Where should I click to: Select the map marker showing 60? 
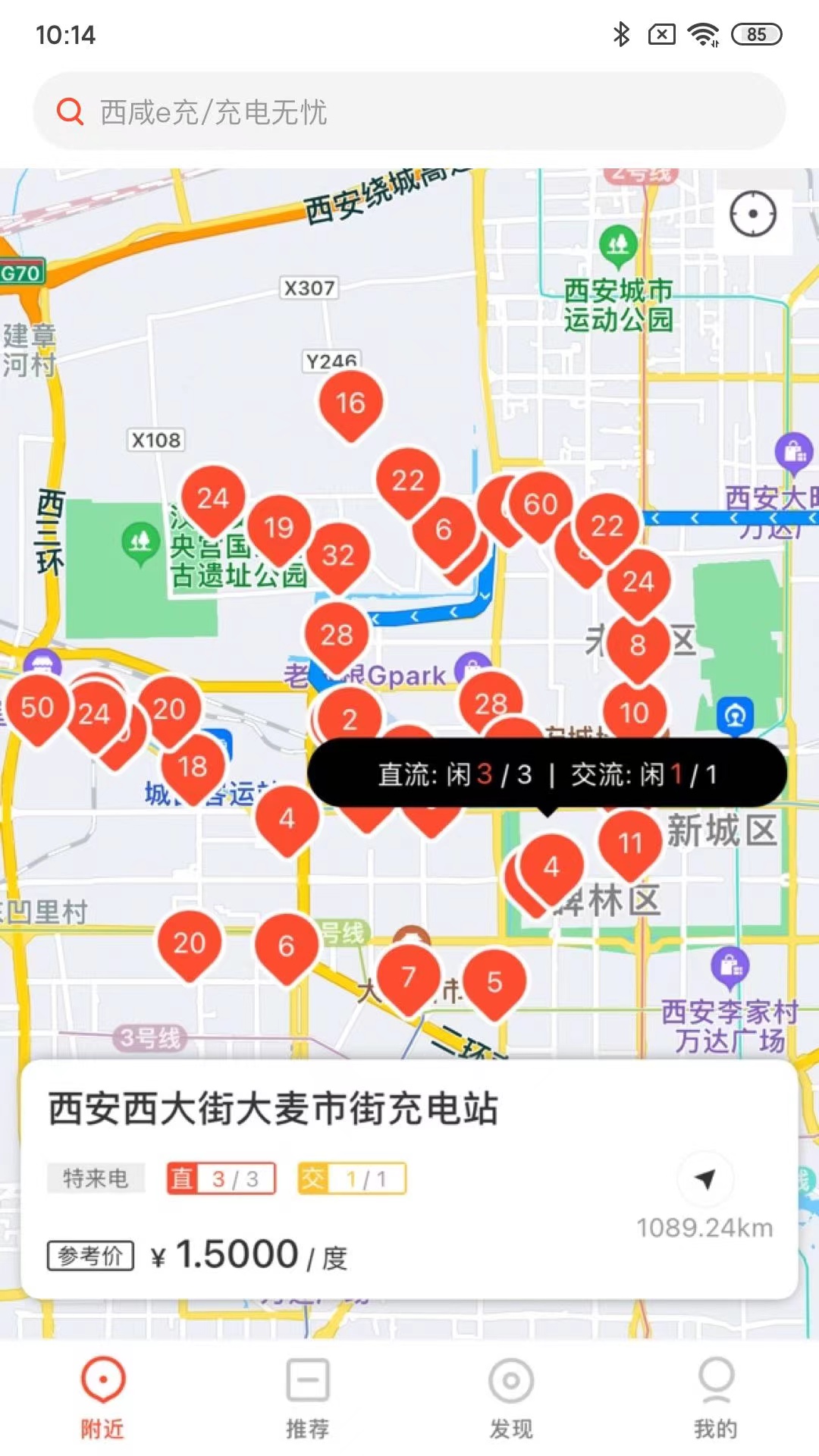tap(541, 504)
